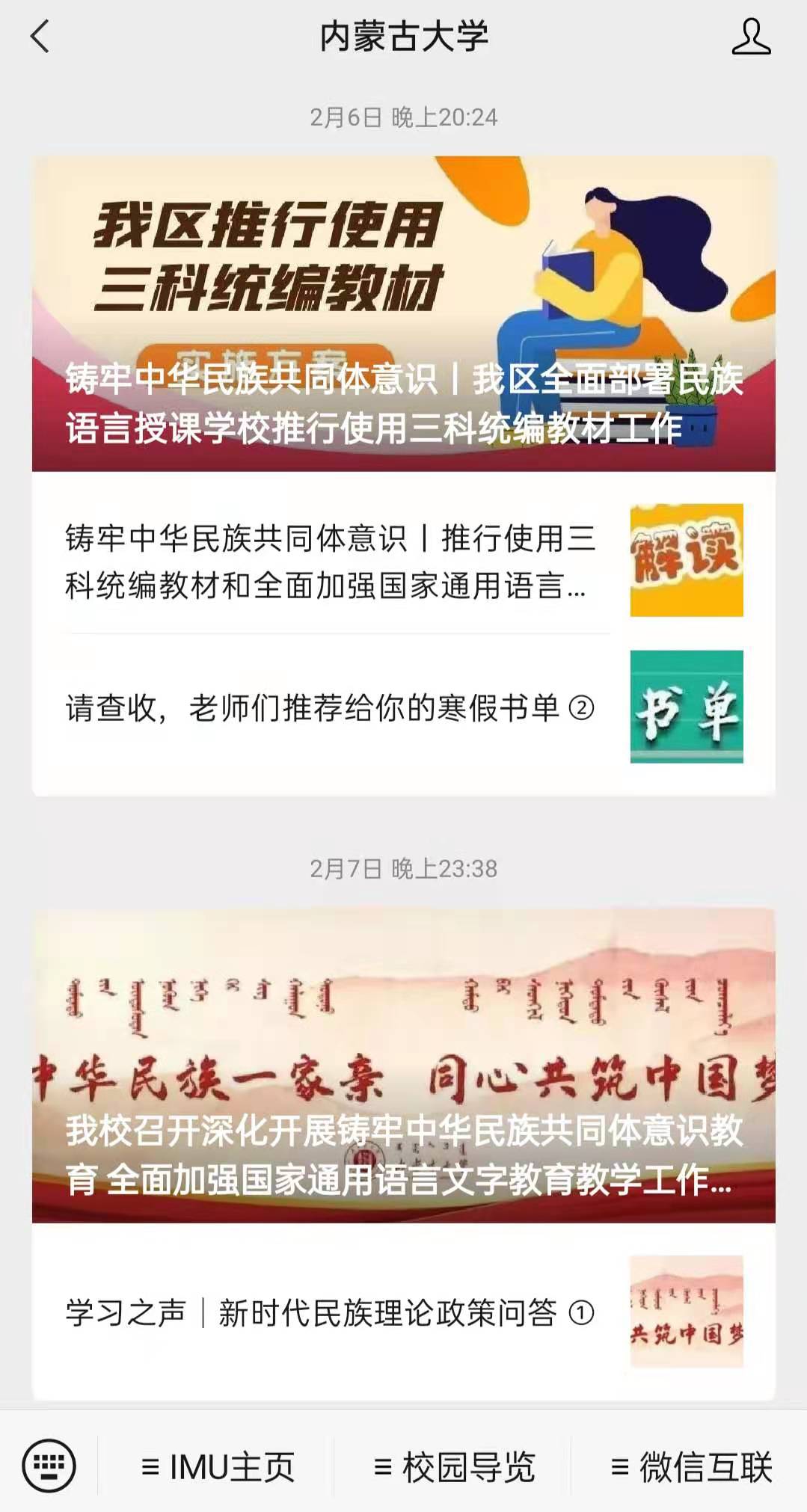Screen dimensions: 807x1512
Task: Open the 校园导览 menu
Action: coord(454,1466)
